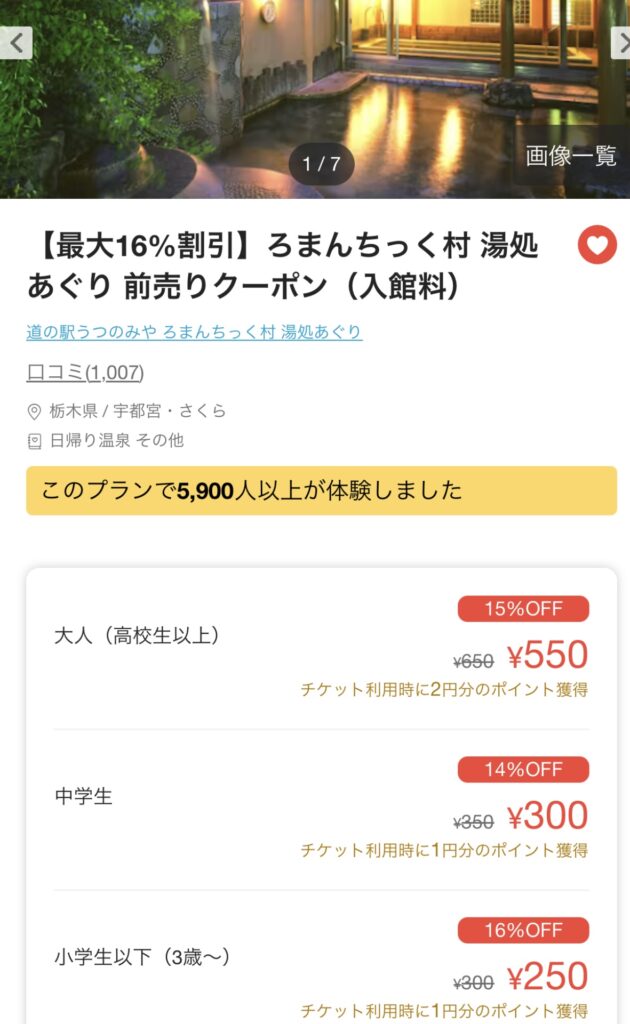This screenshot has height=1024, width=630.
Task: Show the previous image with left arrow
Action: coord(15,43)
